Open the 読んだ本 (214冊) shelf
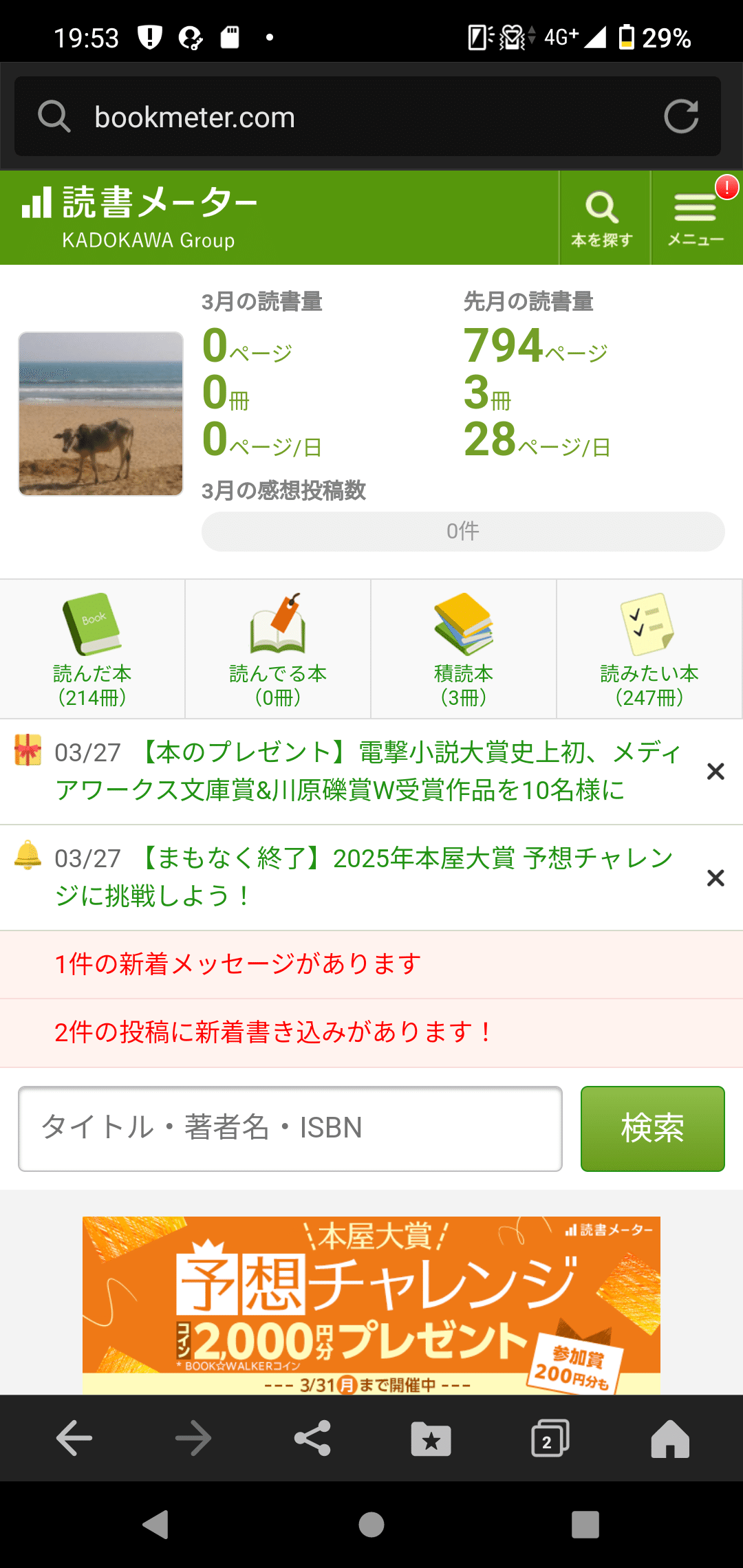This screenshot has height=1568, width=743. (92, 649)
